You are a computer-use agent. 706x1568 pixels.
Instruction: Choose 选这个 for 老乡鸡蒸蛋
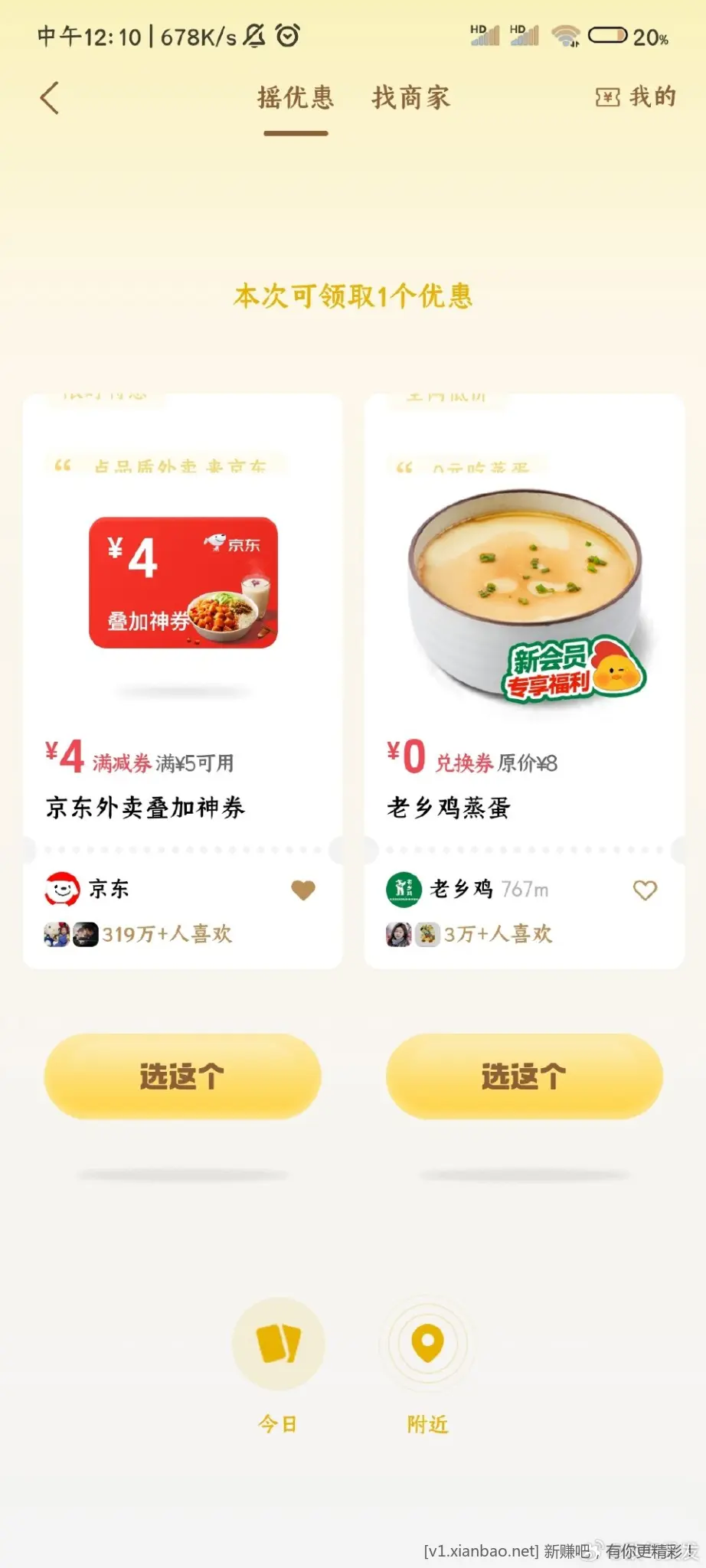(x=525, y=1076)
